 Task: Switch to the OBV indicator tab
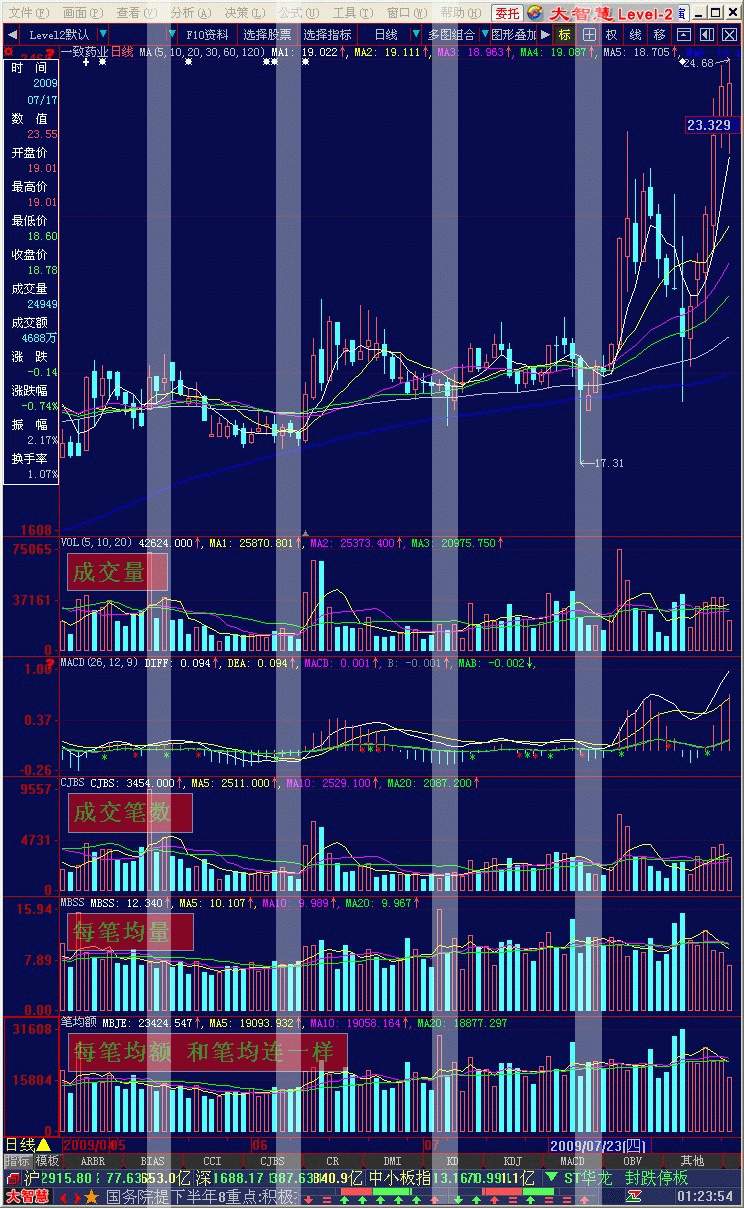pos(632,1161)
